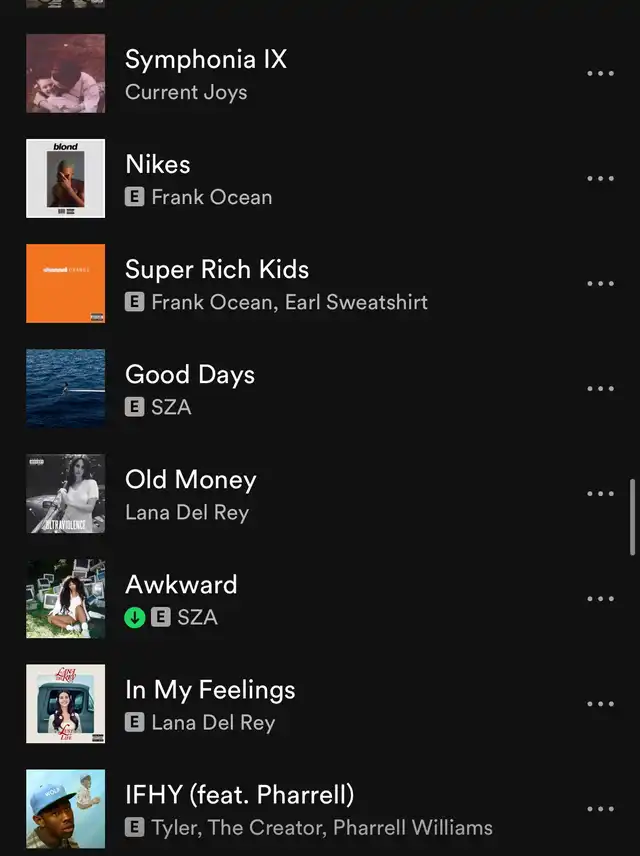The image size is (640, 856).
Task: Open more options for Nikes
Action: click(x=600, y=179)
